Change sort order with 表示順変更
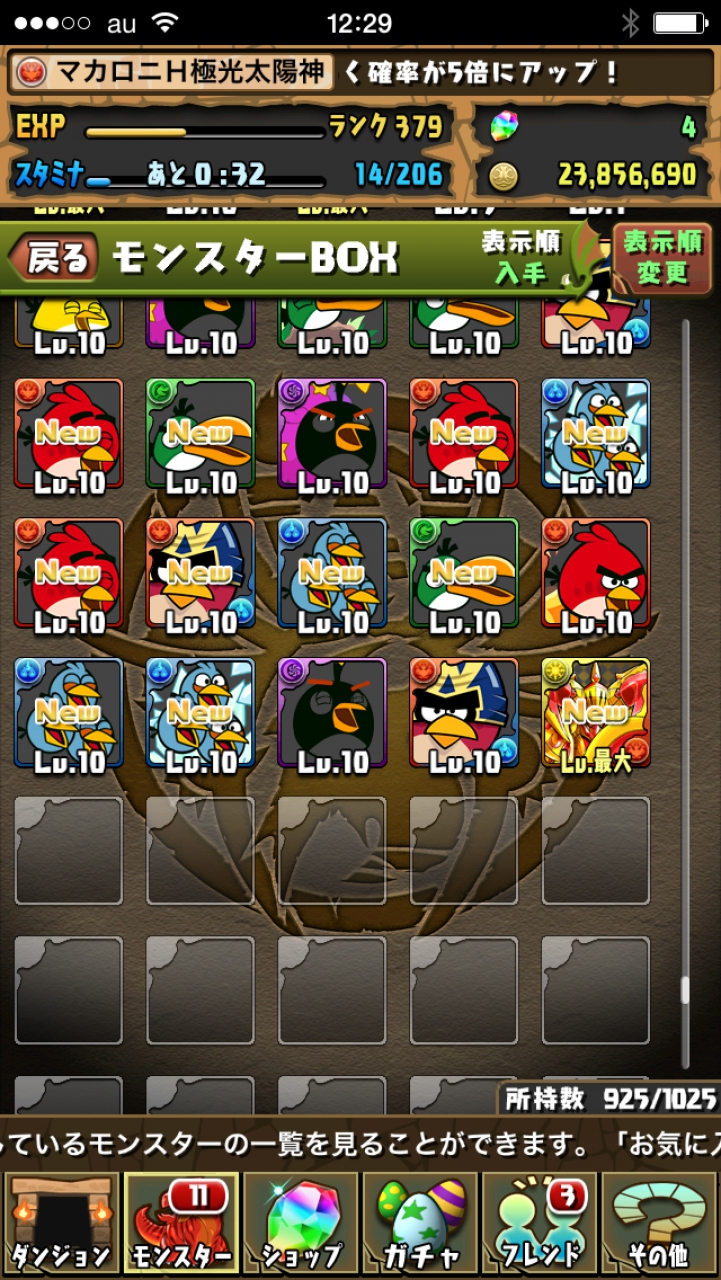Screen dimensions: 721x1280 [x=662, y=257]
